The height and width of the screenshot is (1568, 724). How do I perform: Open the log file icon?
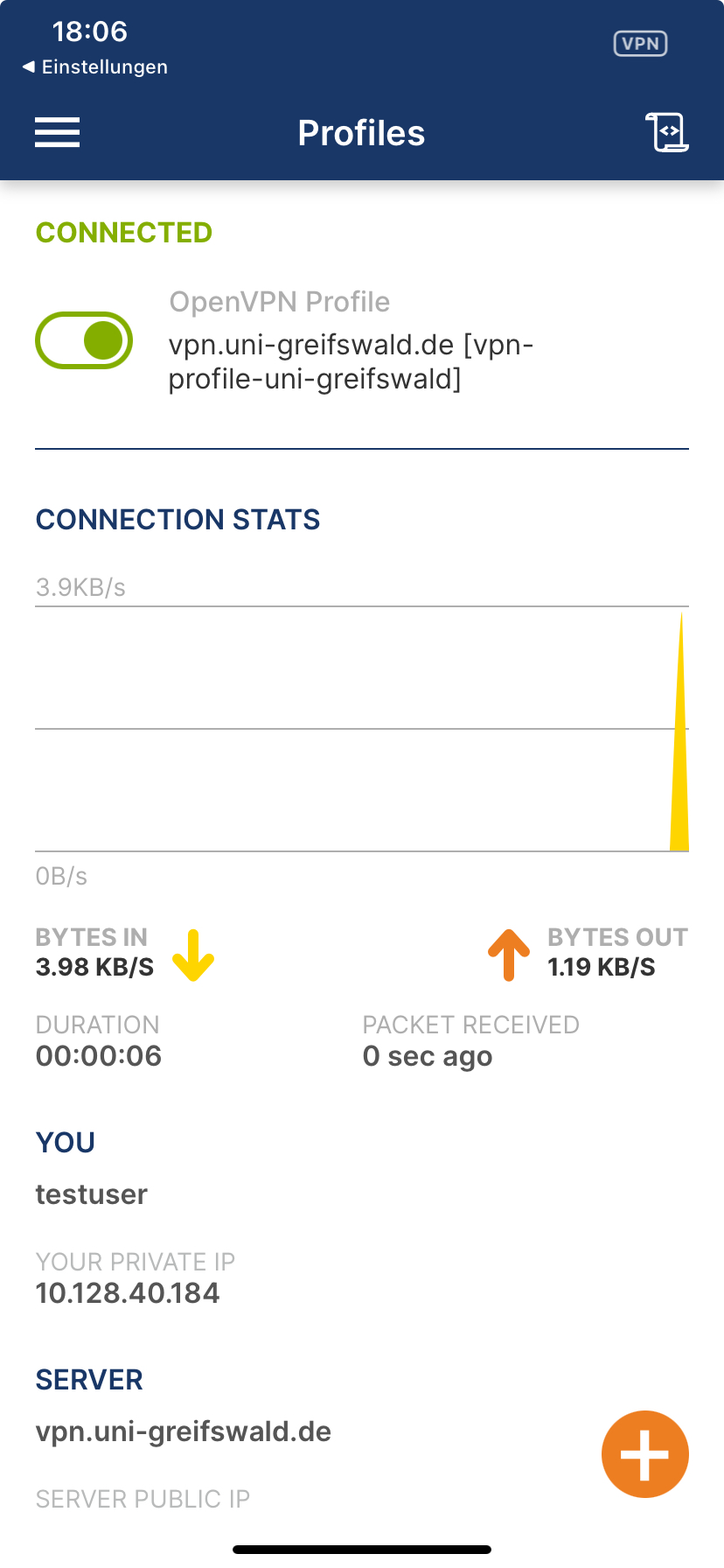[x=667, y=132]
